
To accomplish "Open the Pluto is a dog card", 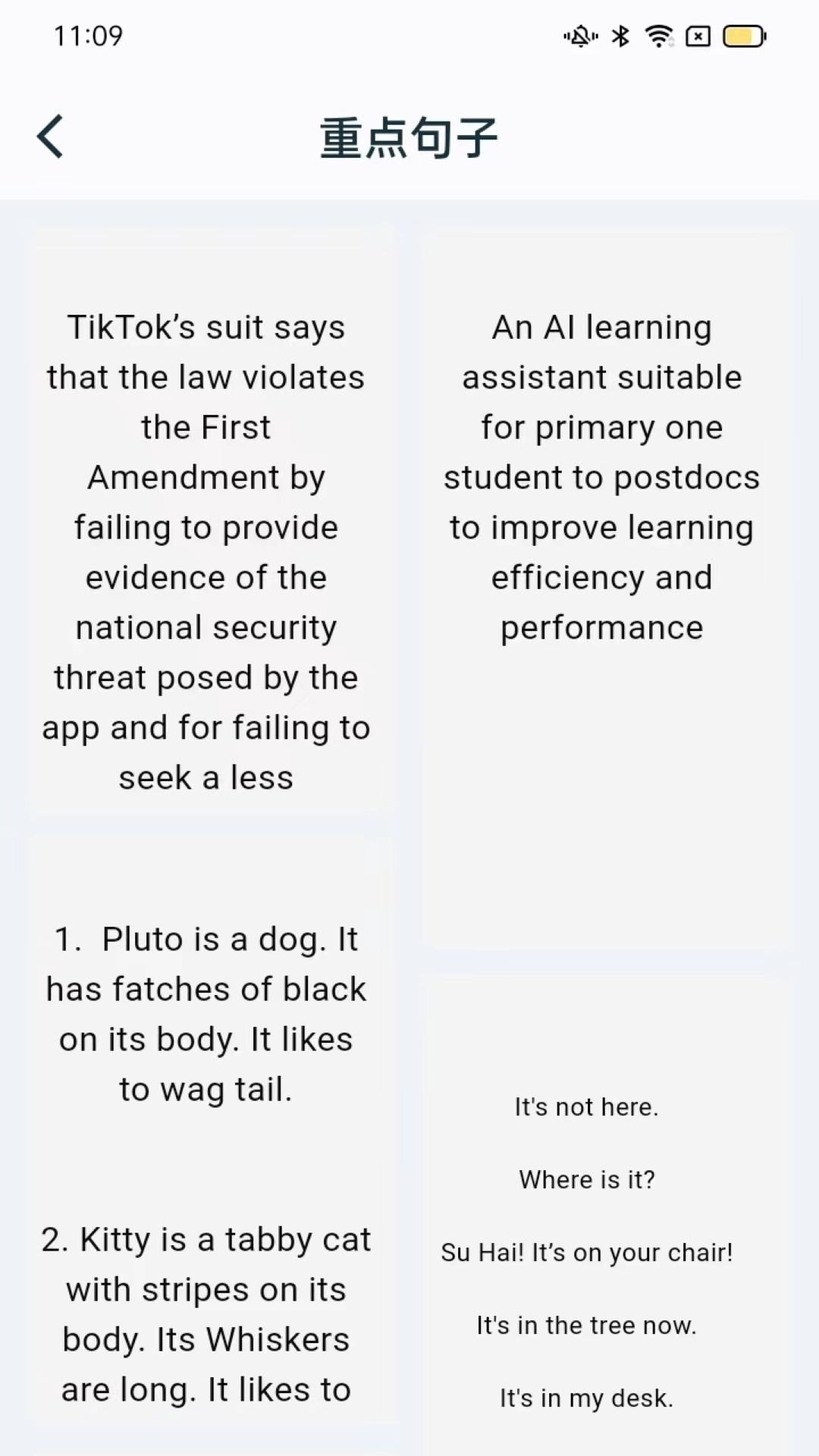I will 206,1062.
